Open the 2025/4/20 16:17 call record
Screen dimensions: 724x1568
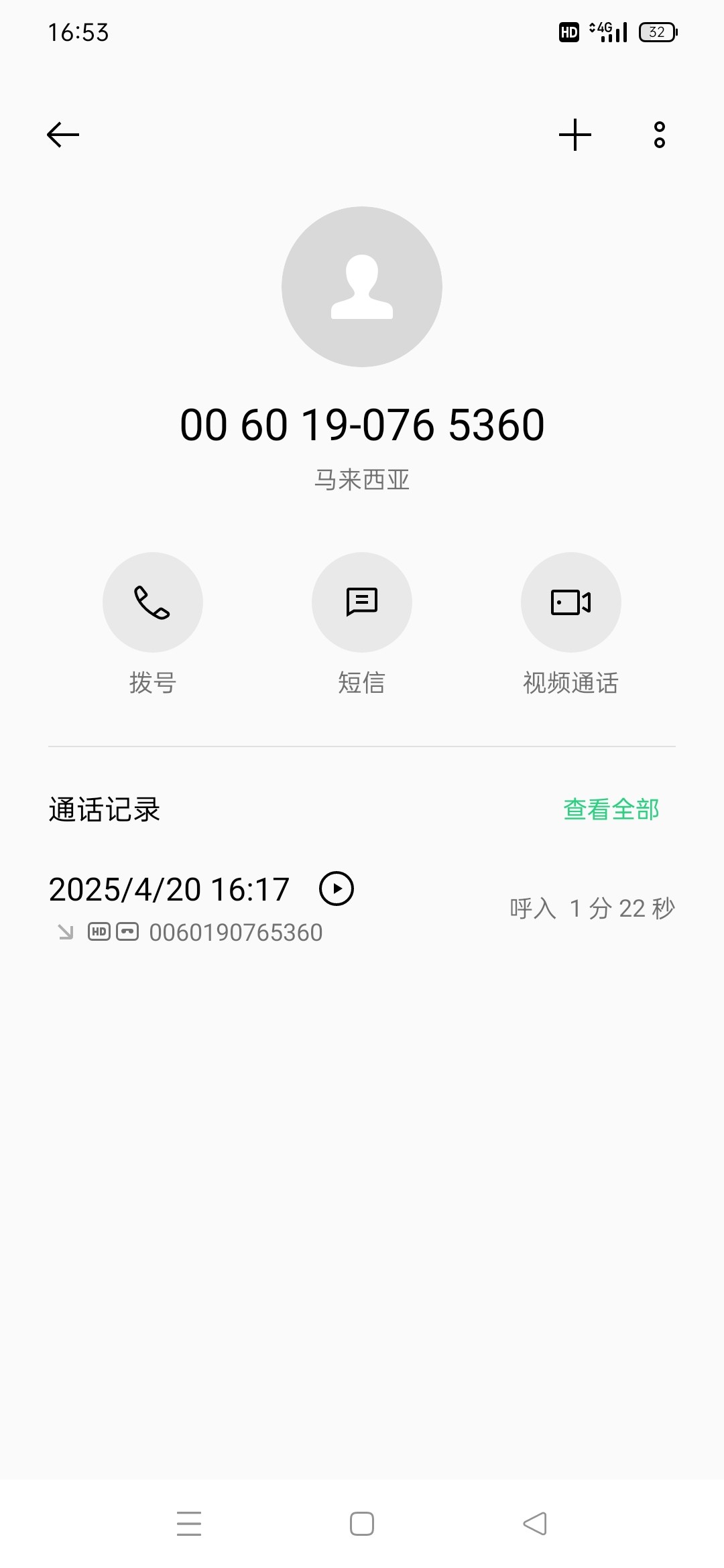[x=362, y=909]
